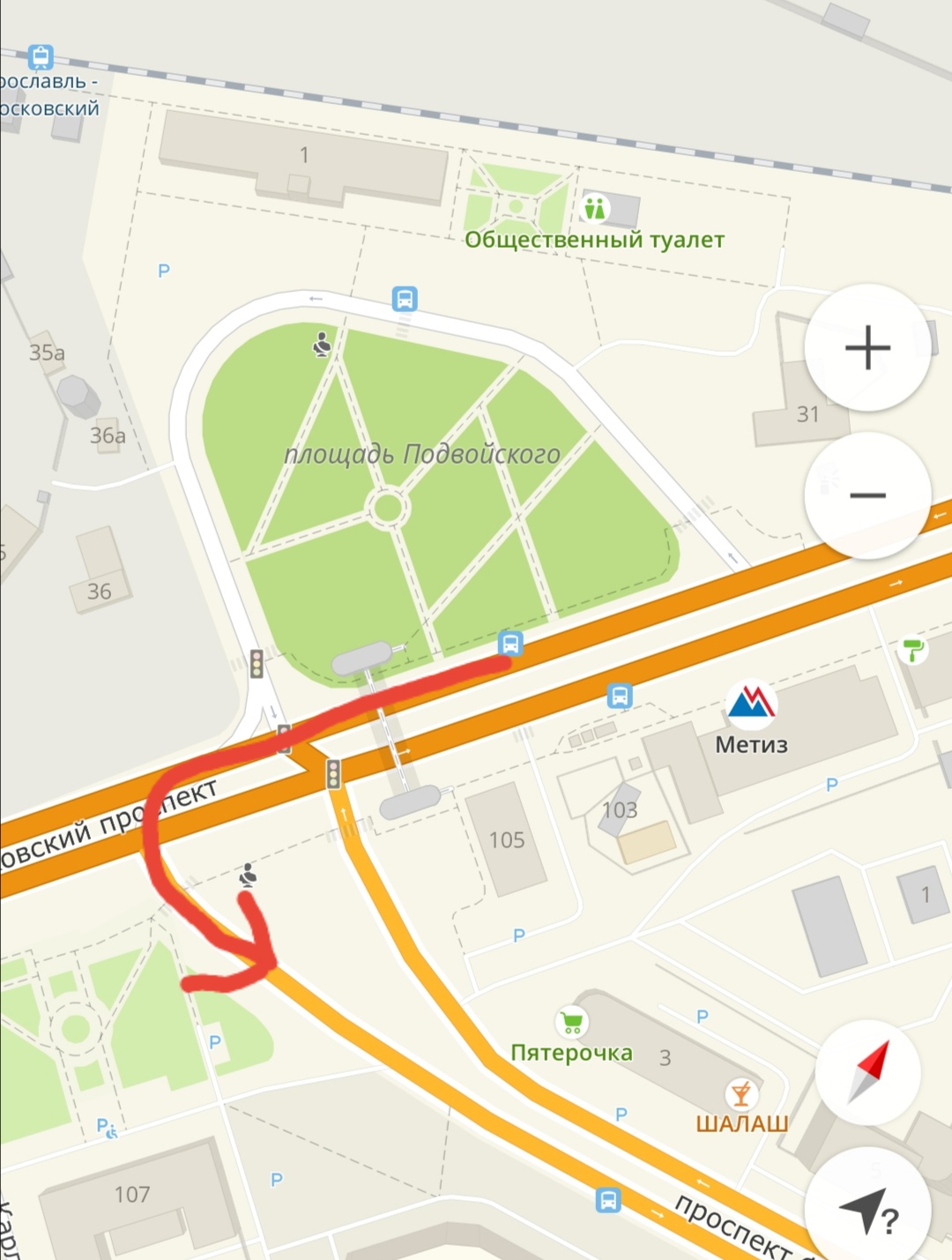952x1260 pixels.
Task: Zoom in with the plus button
Action: pos(867,347)
